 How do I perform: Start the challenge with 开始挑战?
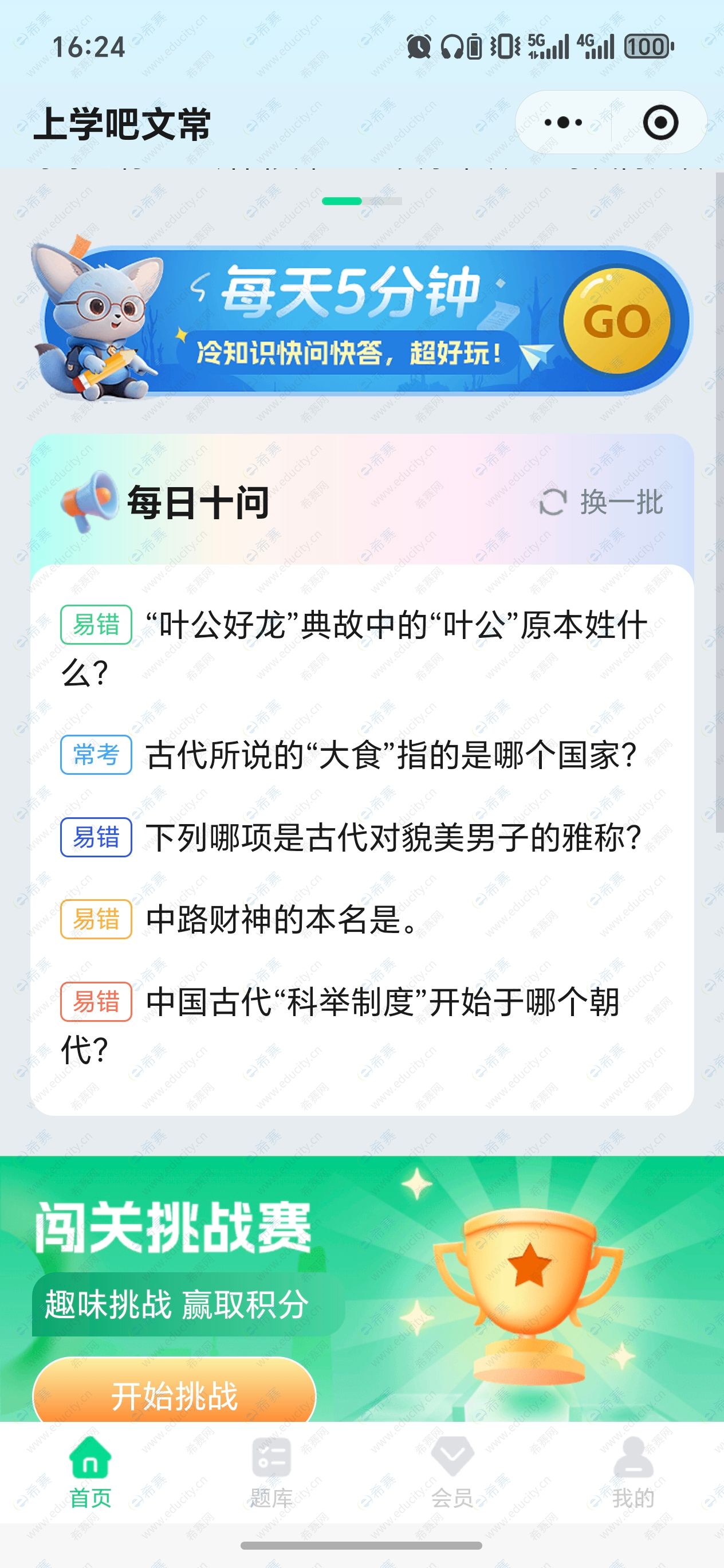coord(174,1394)
